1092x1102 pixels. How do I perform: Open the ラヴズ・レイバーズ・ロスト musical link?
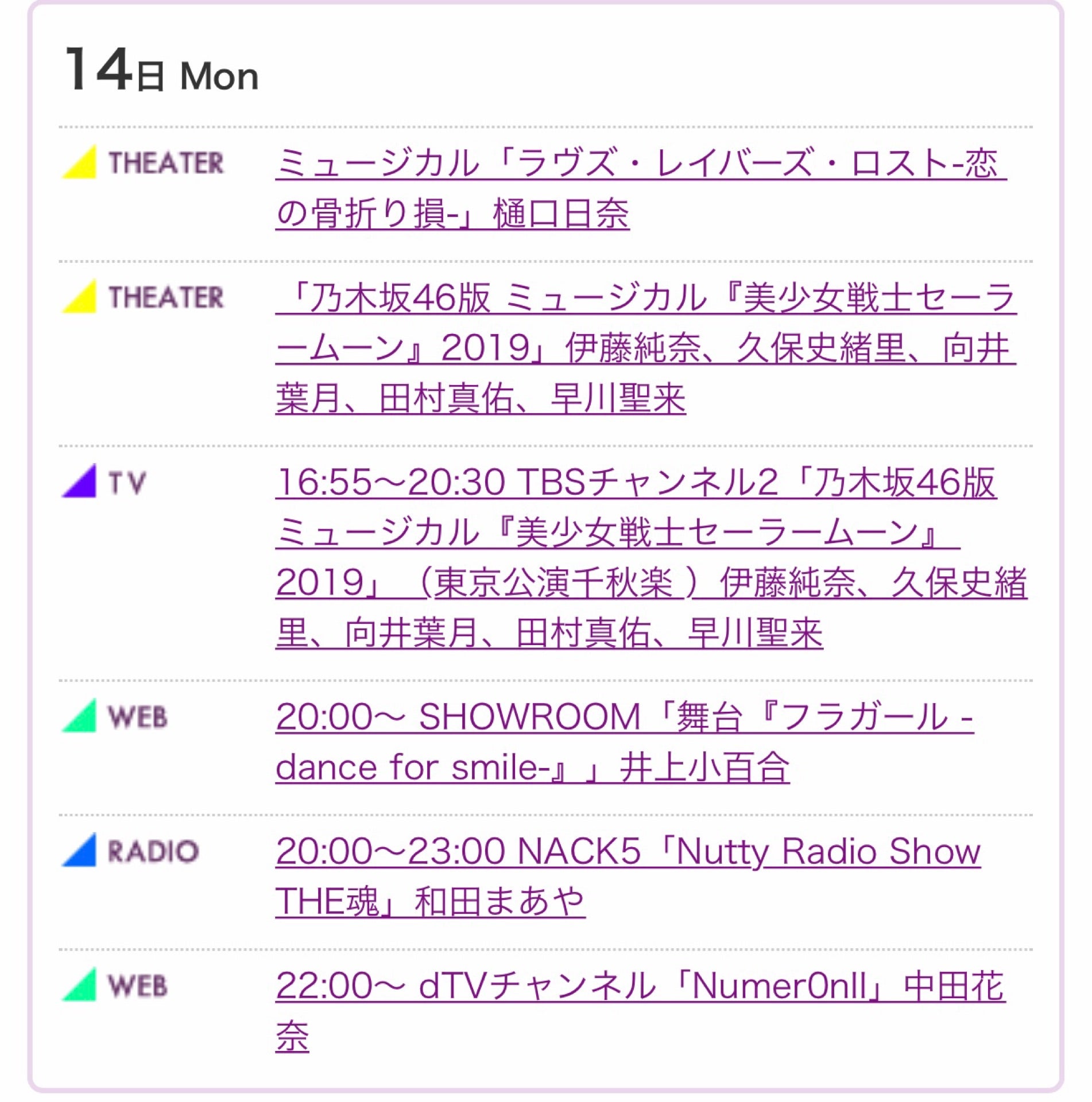(640, 164)
